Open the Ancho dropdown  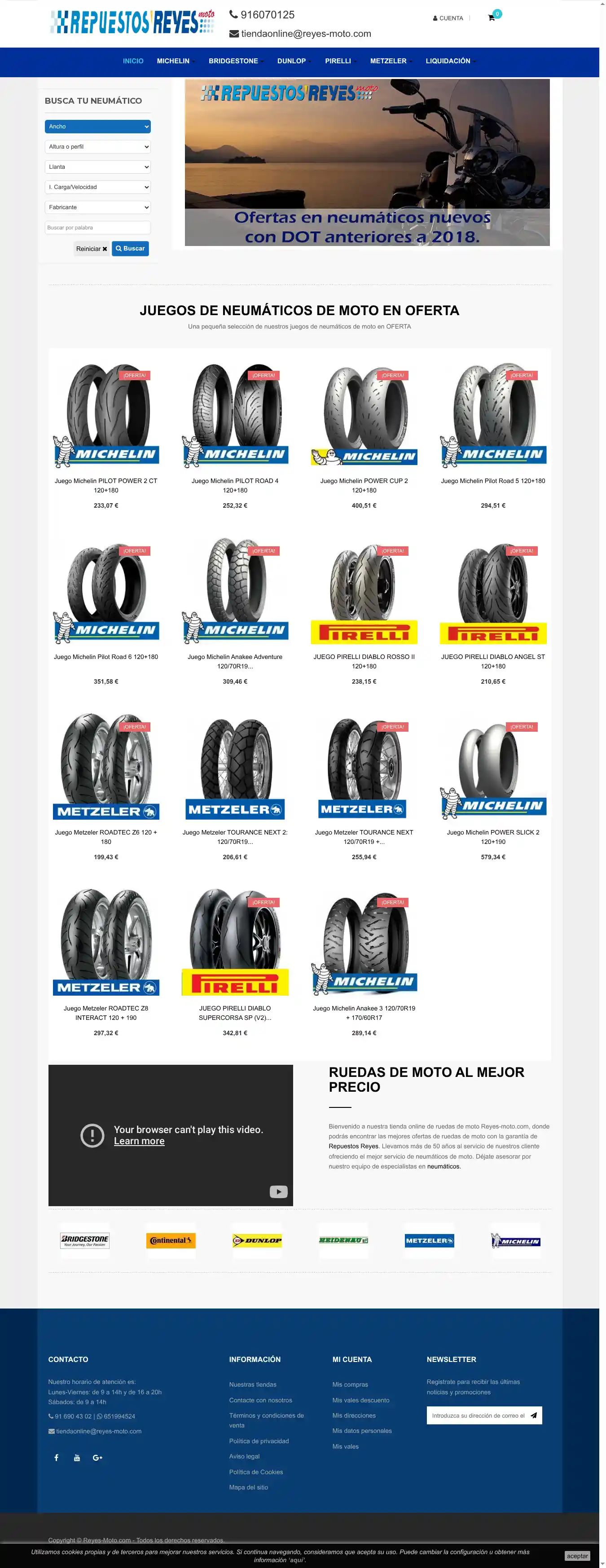(x=97, y=127)
